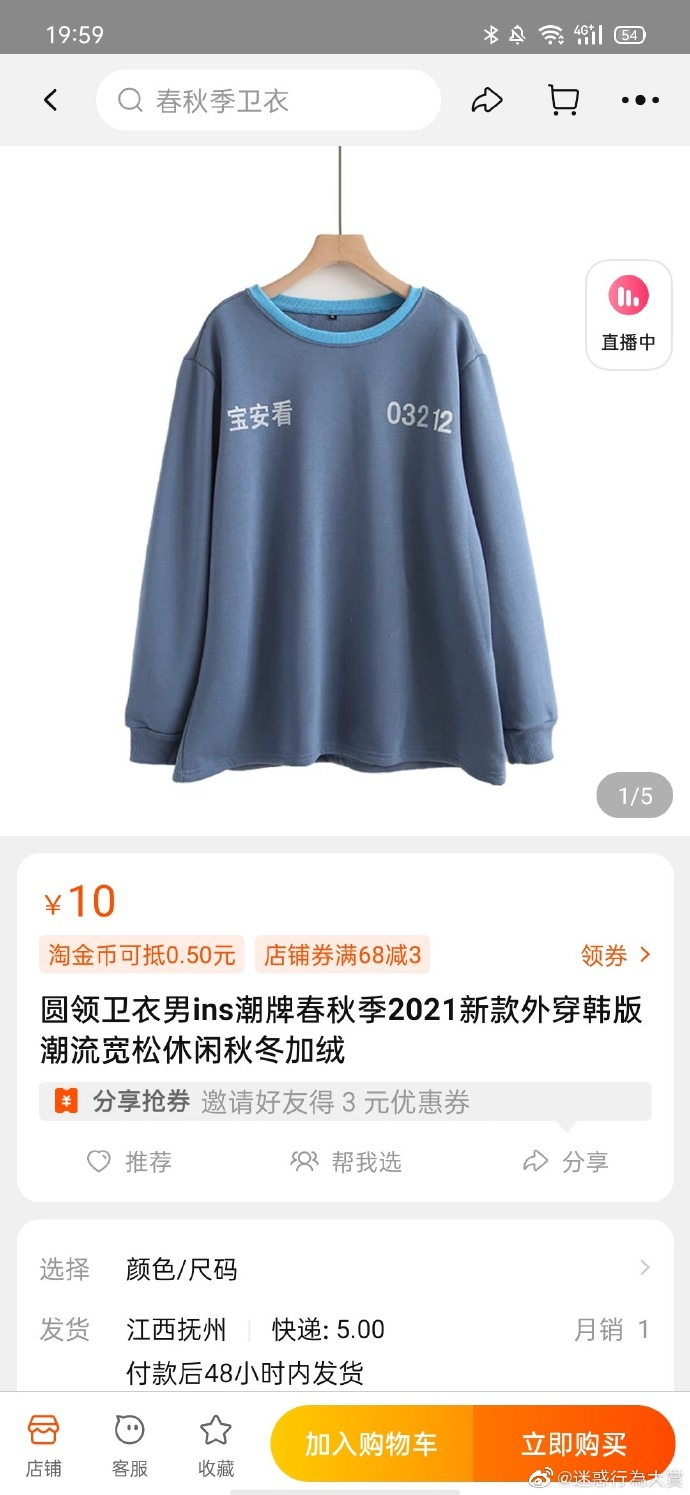This screenshot has width=690, height=1495.
Task: Select 帮我选 to ask friends
Action: 345,1161
